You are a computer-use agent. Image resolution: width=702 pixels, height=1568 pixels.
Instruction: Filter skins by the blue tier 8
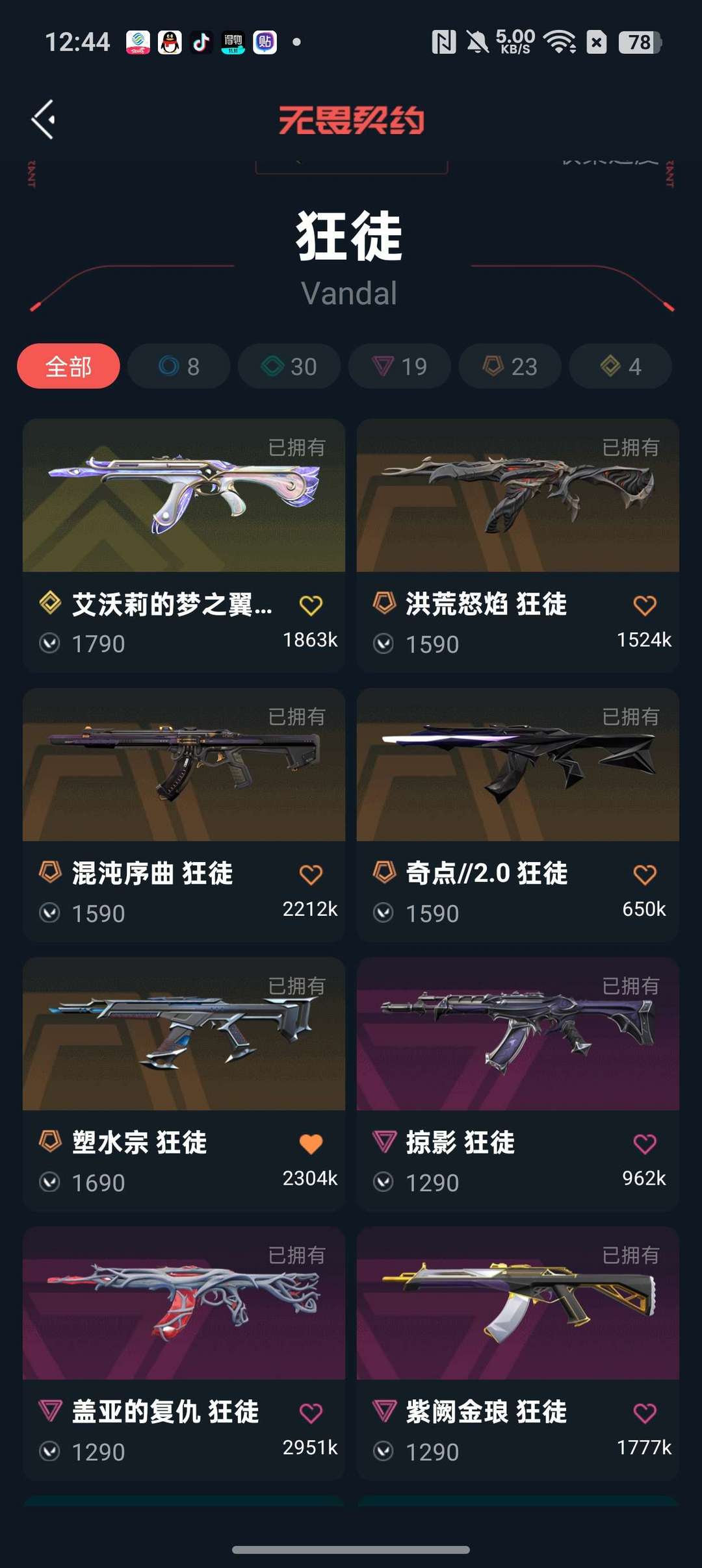[179, 366]
